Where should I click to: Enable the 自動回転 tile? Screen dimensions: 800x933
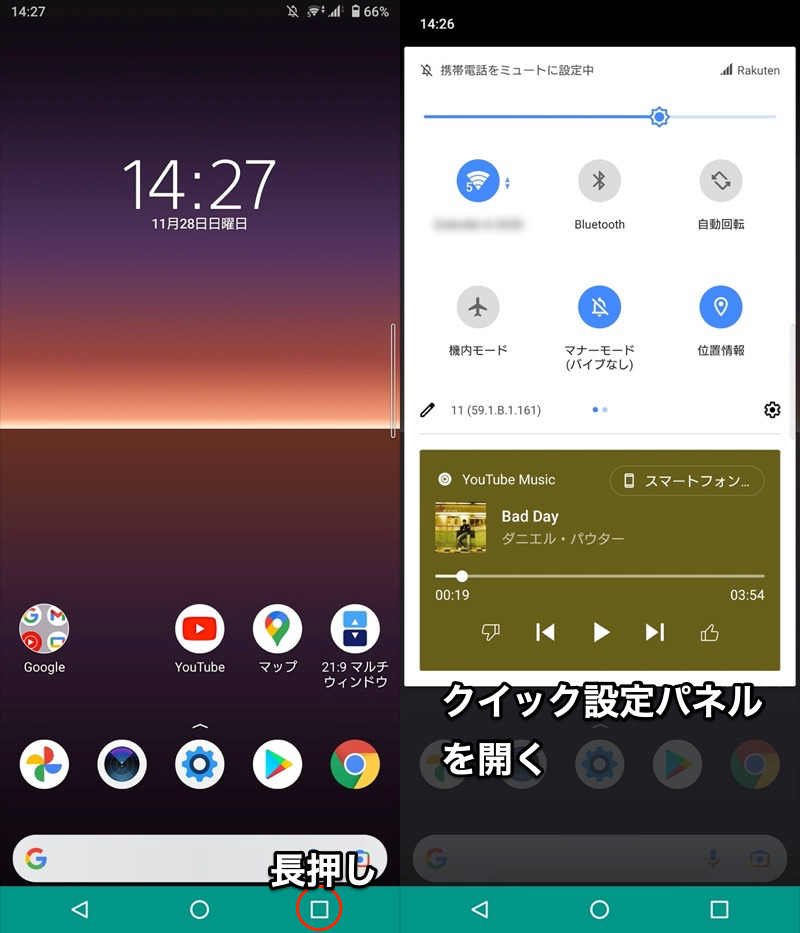[720, 181]
